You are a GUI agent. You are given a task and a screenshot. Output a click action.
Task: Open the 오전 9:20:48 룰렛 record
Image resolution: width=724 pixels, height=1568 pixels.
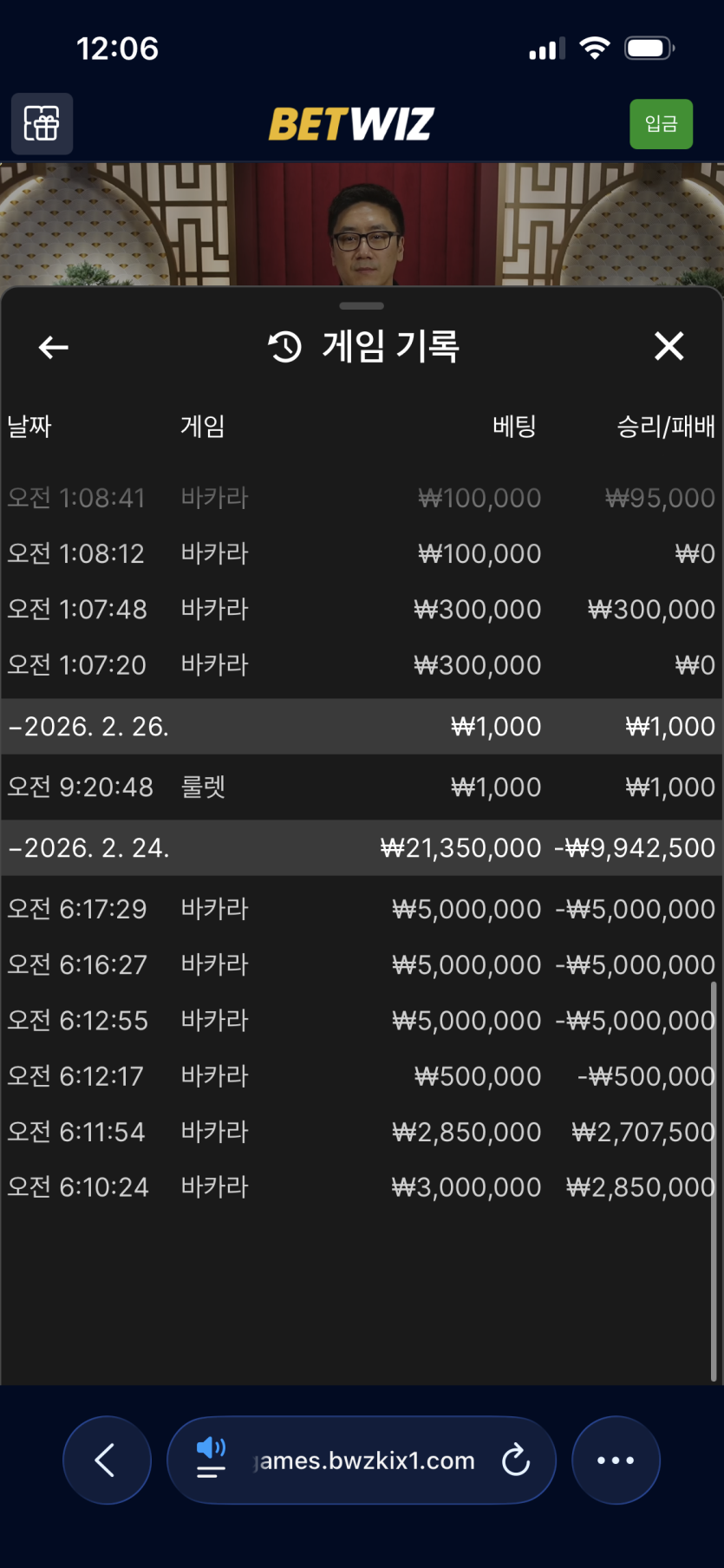[361, 787]
